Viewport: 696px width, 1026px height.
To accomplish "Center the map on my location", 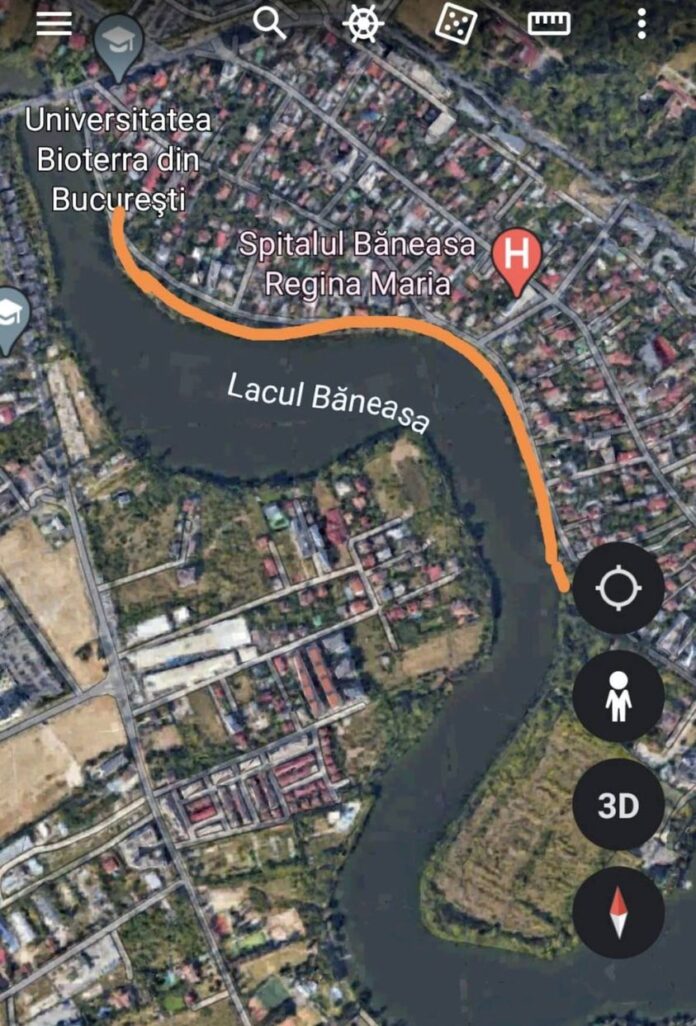I will (618, 588).
